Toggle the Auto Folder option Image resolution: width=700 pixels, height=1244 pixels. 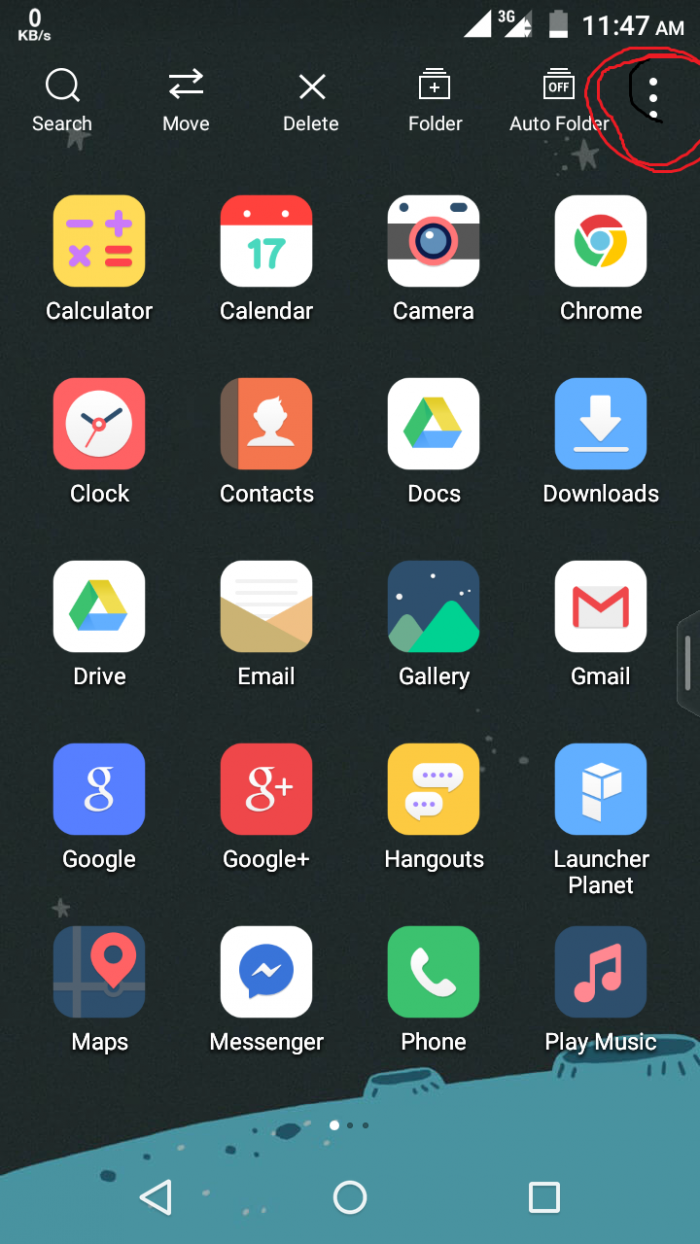pos(559,99)
